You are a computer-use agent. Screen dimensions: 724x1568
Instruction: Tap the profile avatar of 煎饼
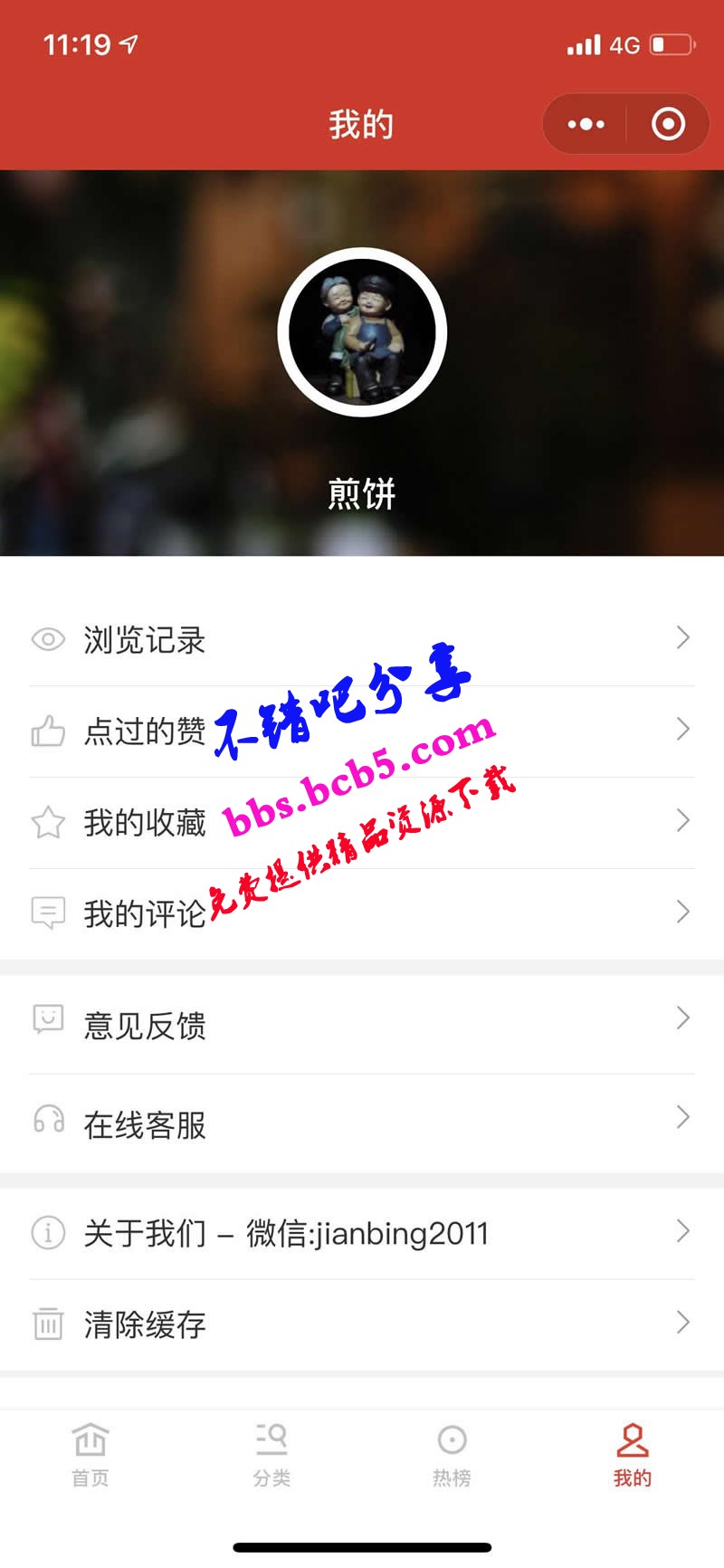point(362,332)
